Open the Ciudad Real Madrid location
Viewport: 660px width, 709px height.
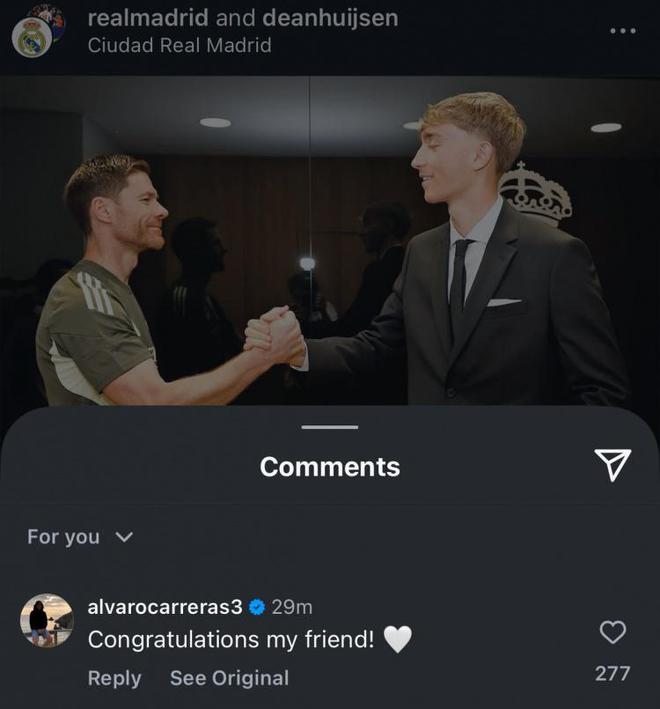[179, 45]
